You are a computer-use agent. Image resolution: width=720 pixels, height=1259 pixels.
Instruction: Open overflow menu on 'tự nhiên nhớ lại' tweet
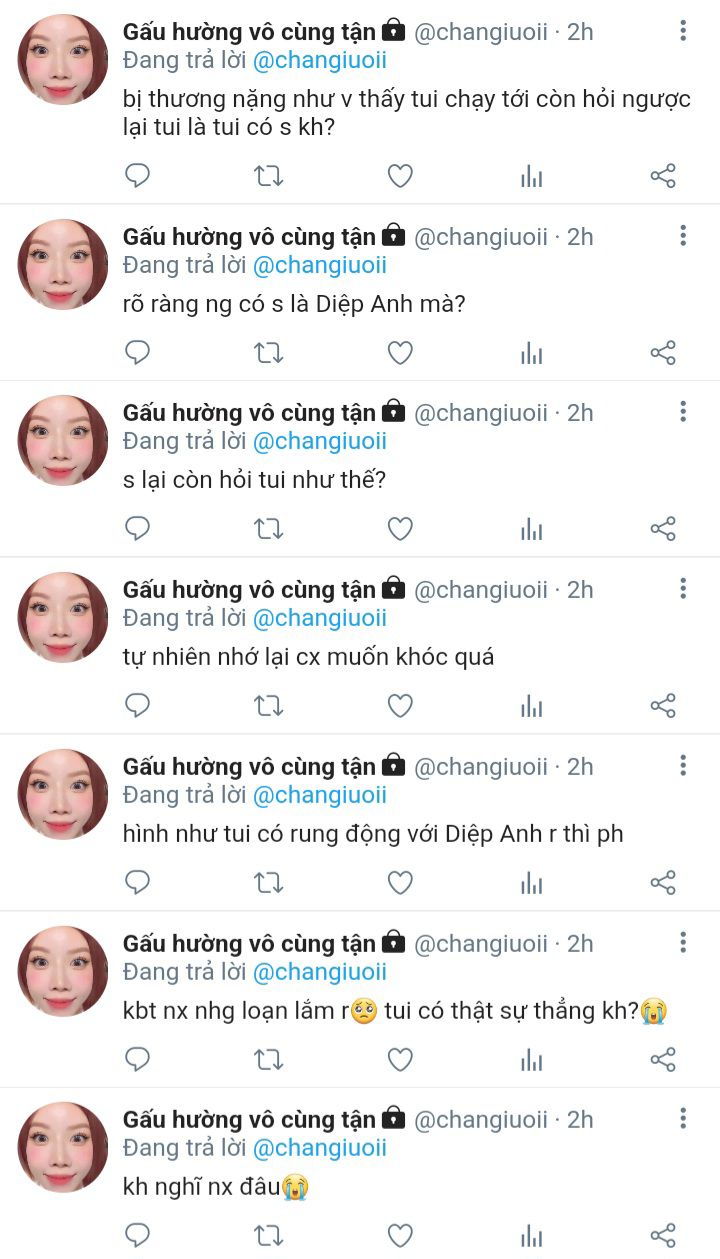point(683,589)
